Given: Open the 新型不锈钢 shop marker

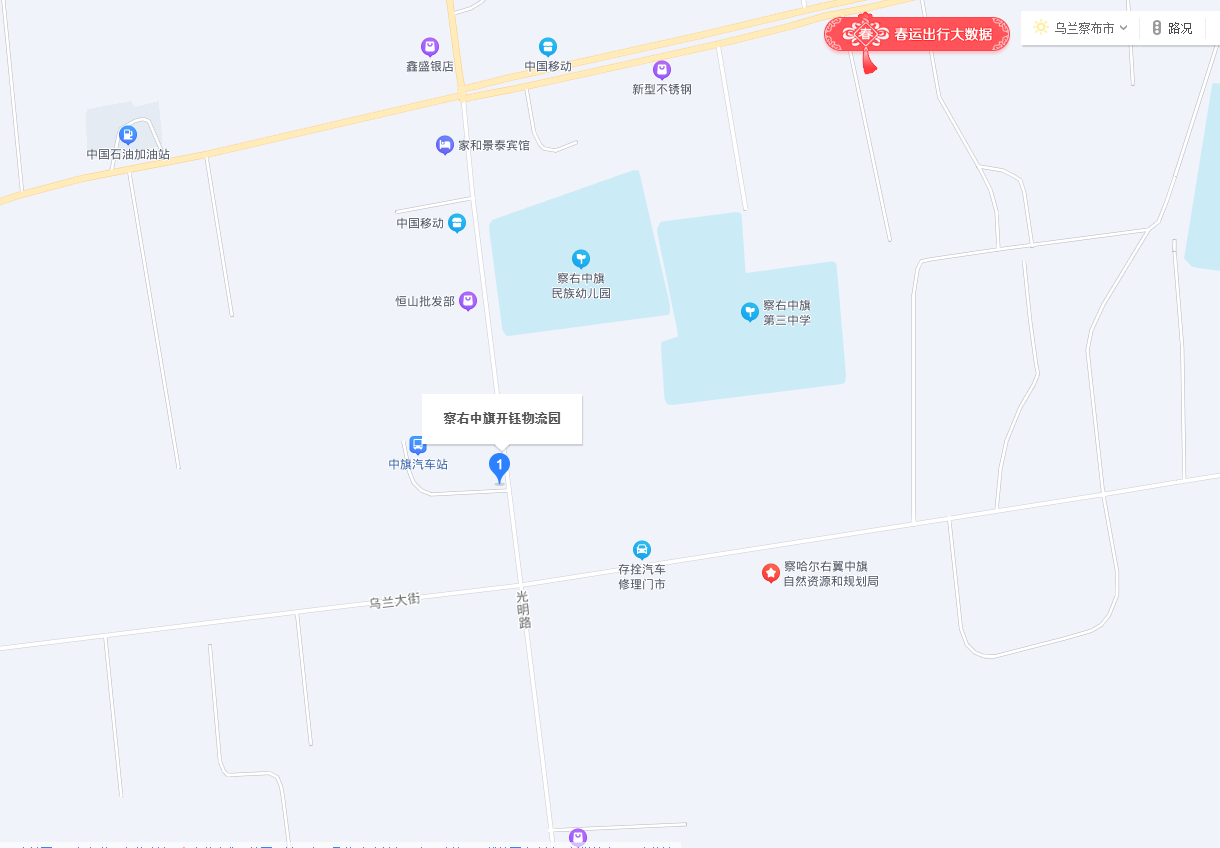Looking at the screenshot, I should click(661, 70).
